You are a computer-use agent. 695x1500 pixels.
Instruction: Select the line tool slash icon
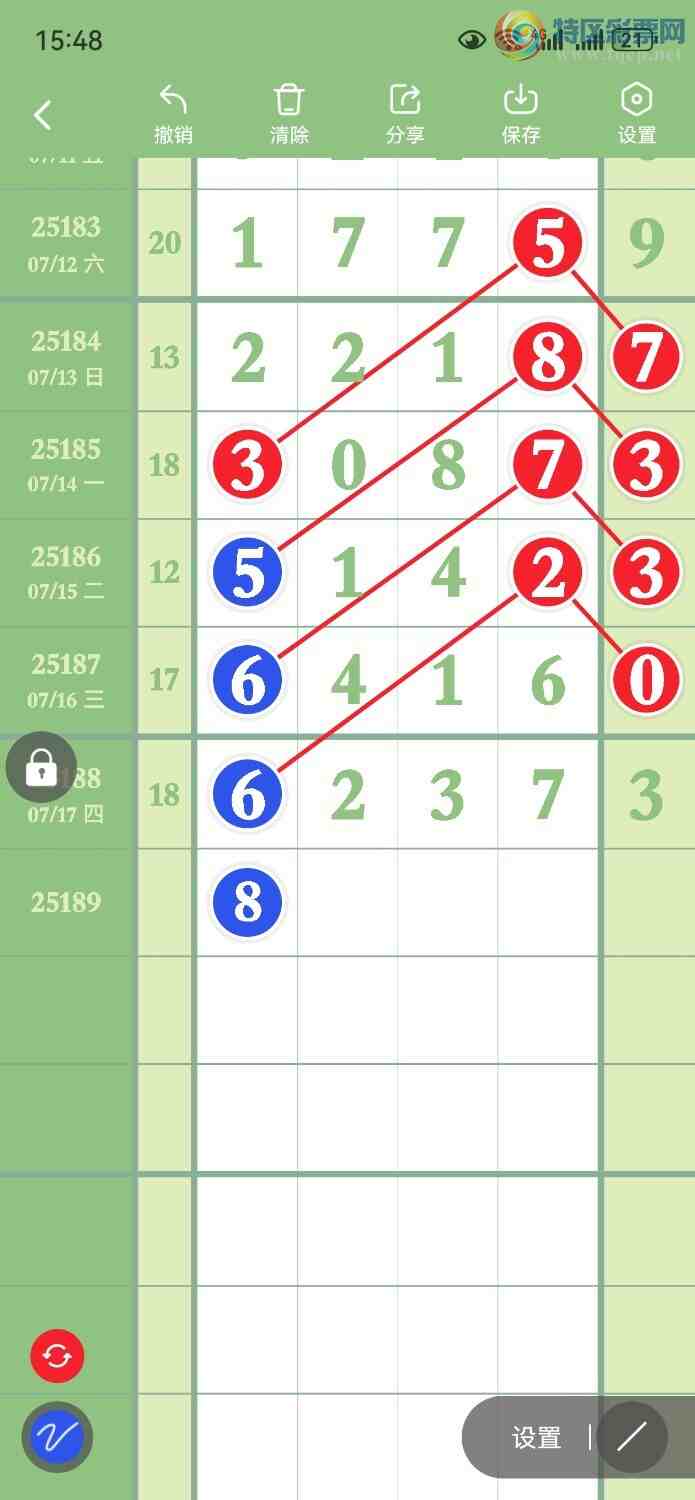point(631,1438)
